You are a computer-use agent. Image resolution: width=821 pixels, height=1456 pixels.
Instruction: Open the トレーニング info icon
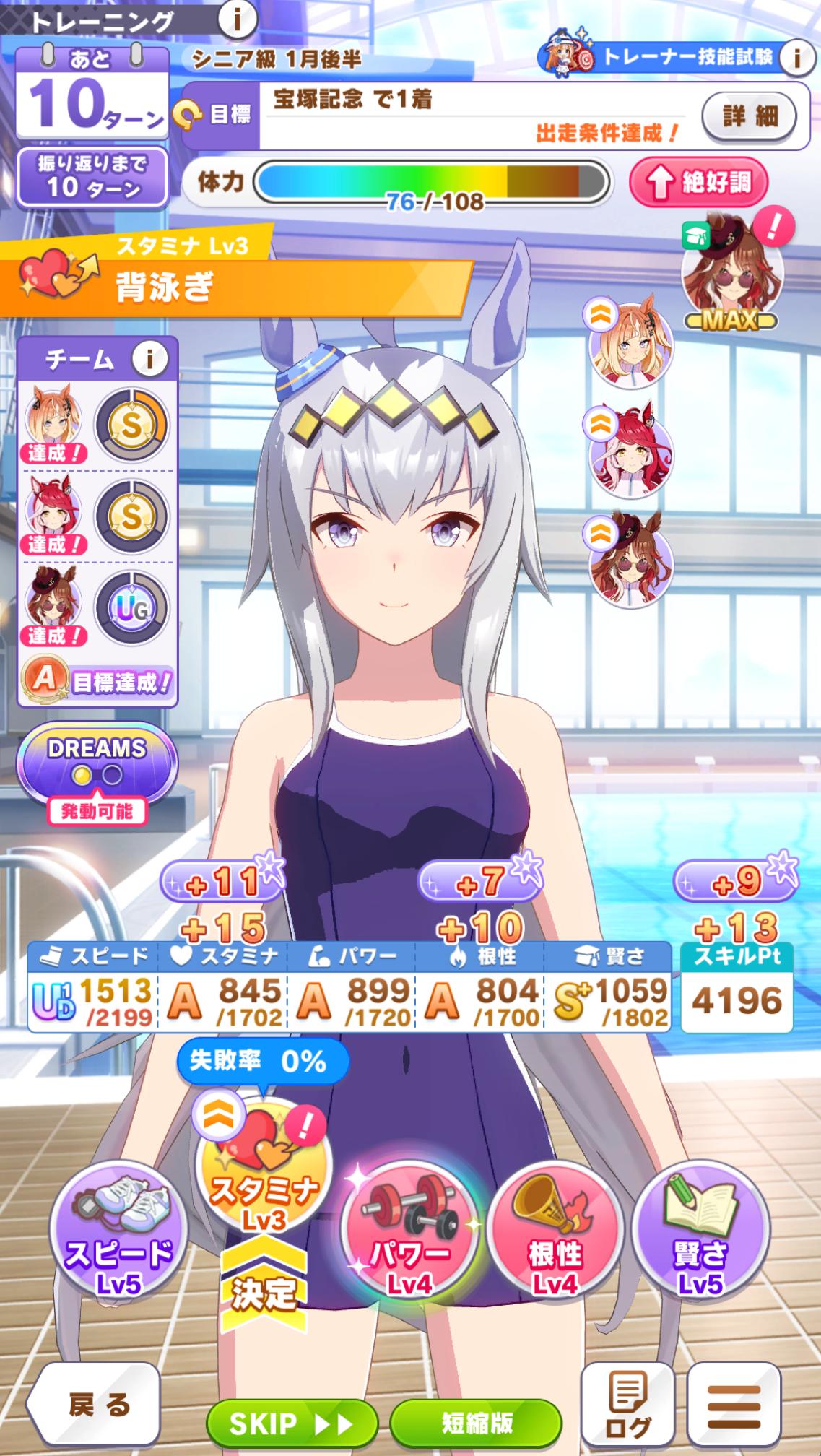tap(236, 19)
